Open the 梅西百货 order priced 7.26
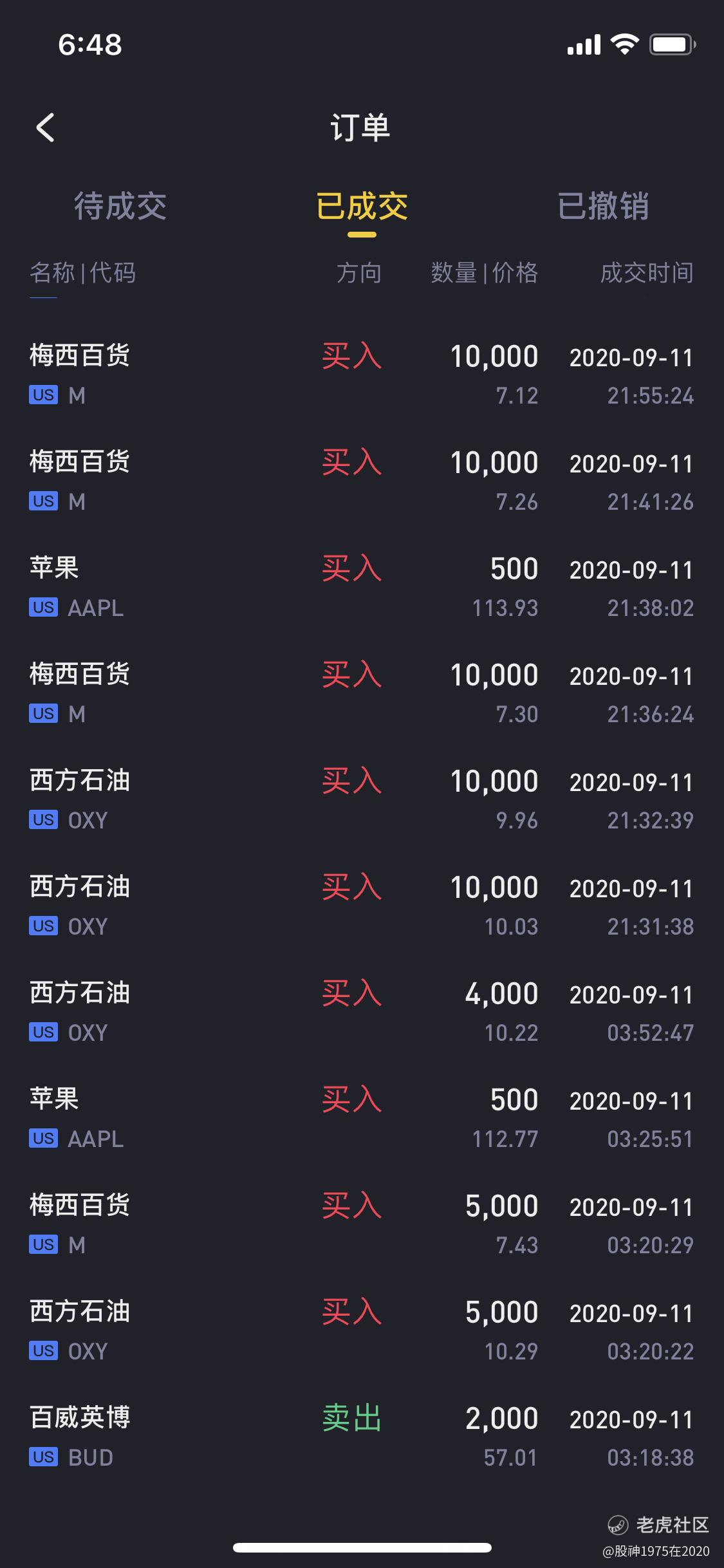The height and width of the screenshot is (1568, 724). [362, 481]
